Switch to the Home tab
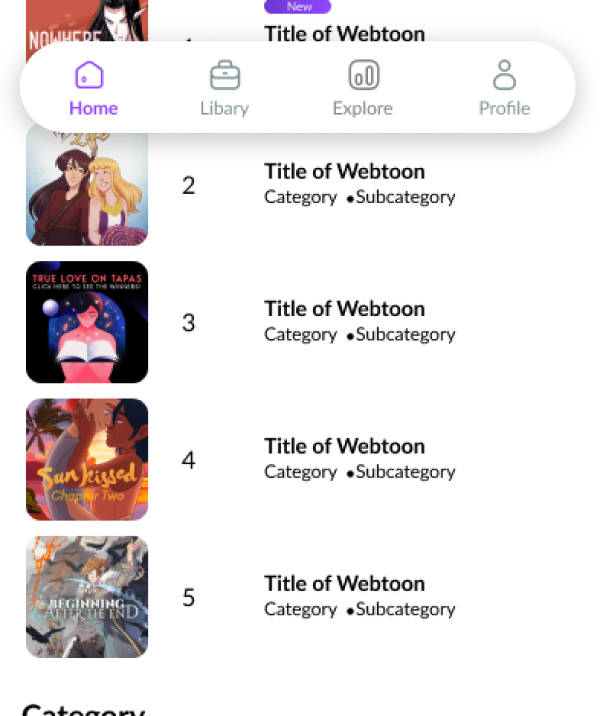This screenshot has height=716, width=600. [x=93, y=88]
